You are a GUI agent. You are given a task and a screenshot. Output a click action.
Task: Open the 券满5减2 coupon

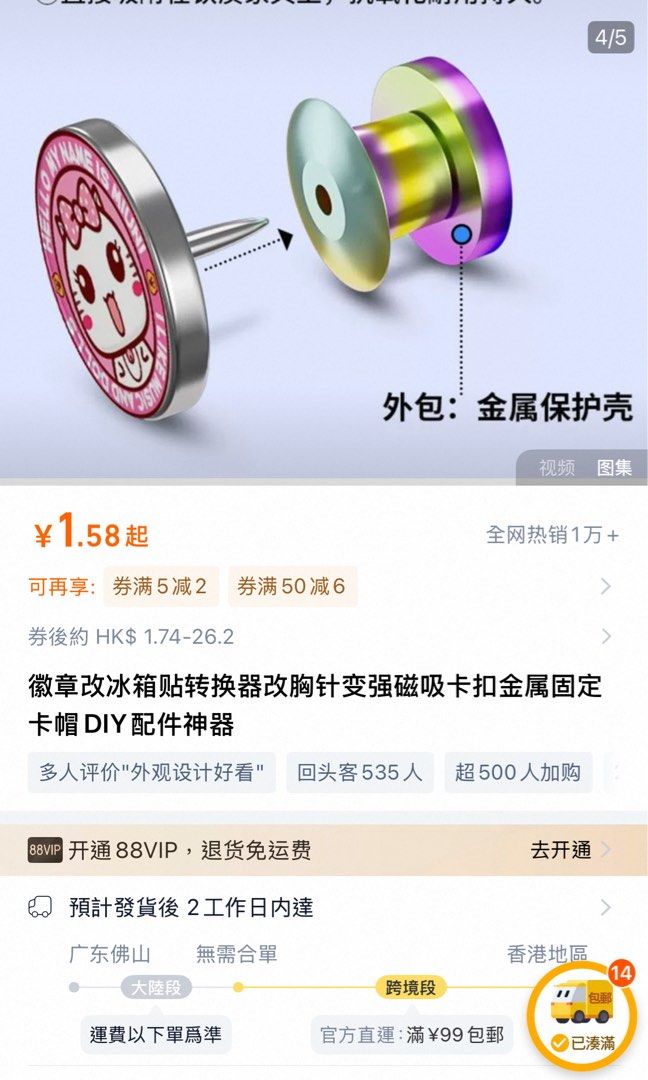point(160,587)
